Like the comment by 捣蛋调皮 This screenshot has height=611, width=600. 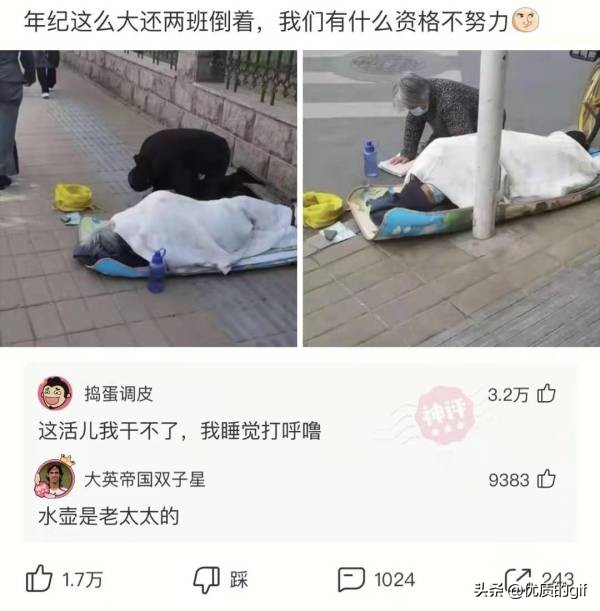tap(546, 394)
